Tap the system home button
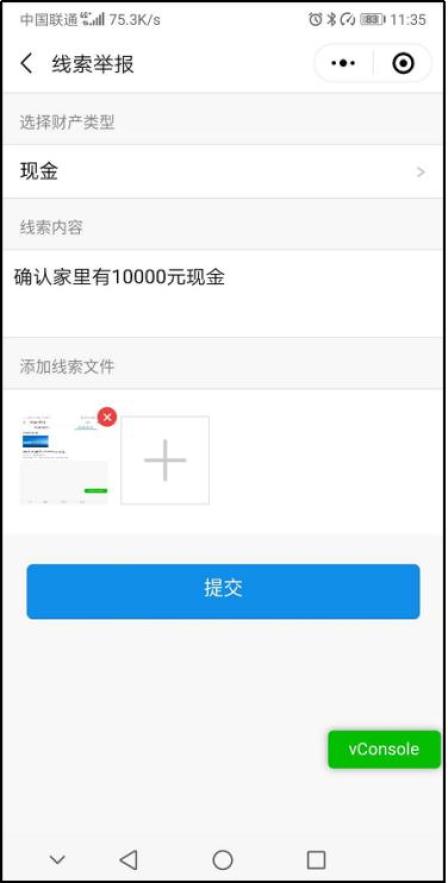 (223, 860)
